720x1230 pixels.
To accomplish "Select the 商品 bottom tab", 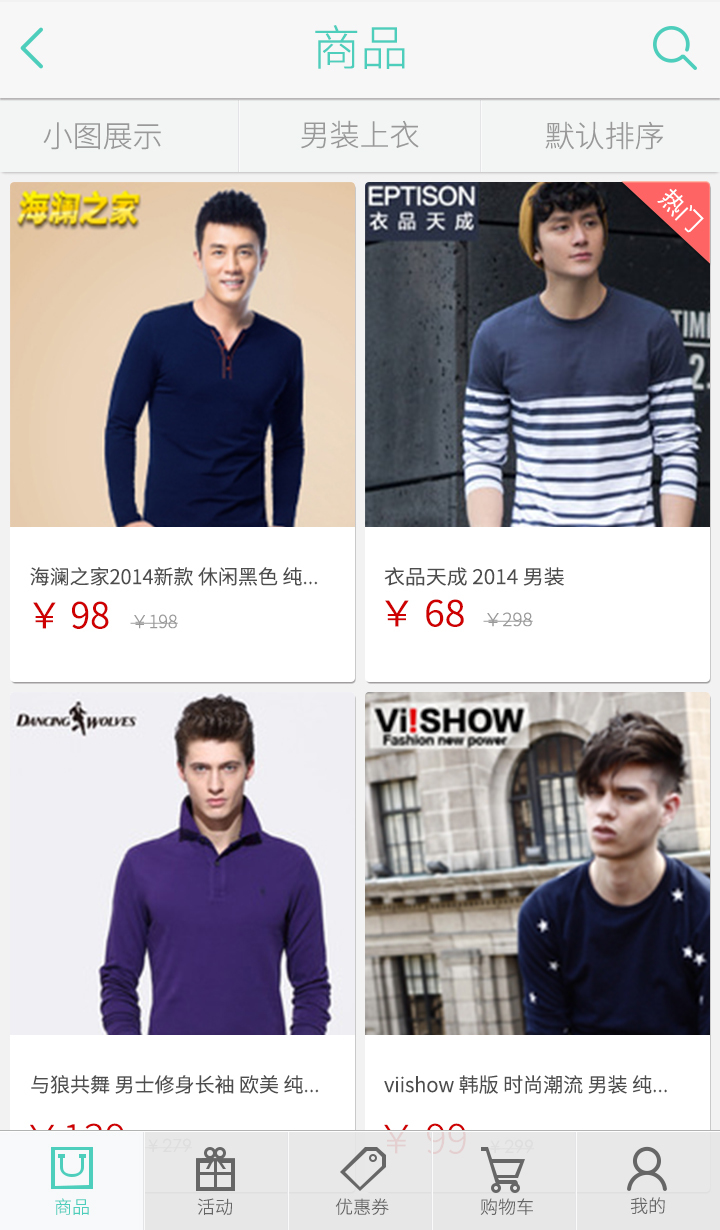I will tap(72, 1181).
